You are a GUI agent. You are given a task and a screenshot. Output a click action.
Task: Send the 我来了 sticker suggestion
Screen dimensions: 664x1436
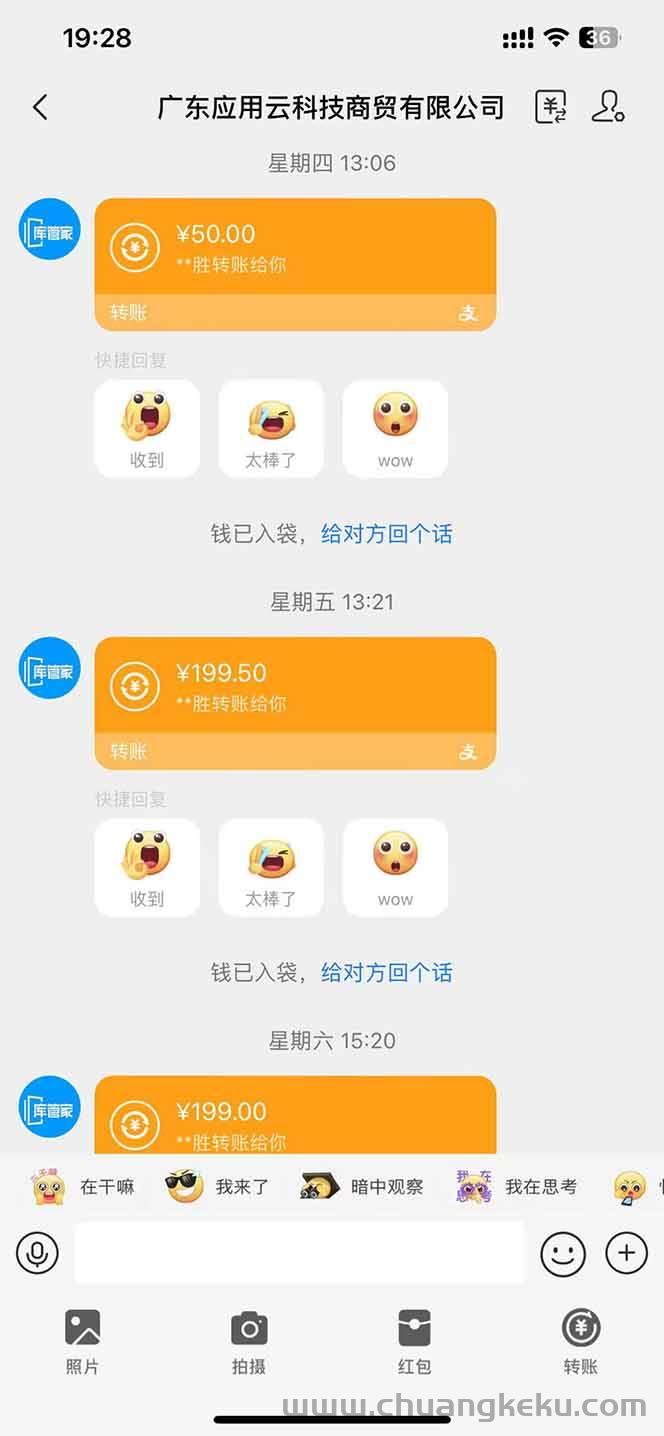click(218, 1187)
